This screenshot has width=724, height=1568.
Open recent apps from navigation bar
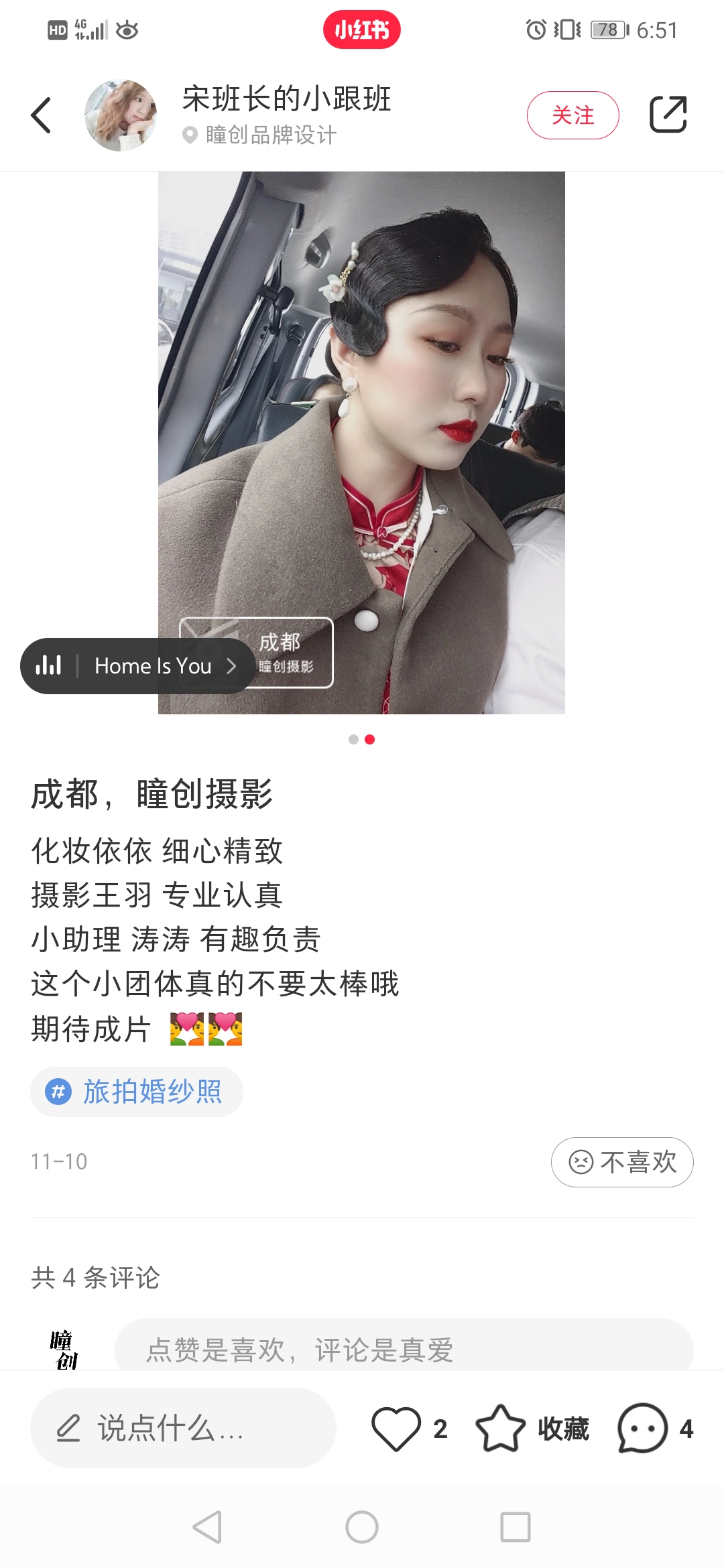pos(516,1527)
